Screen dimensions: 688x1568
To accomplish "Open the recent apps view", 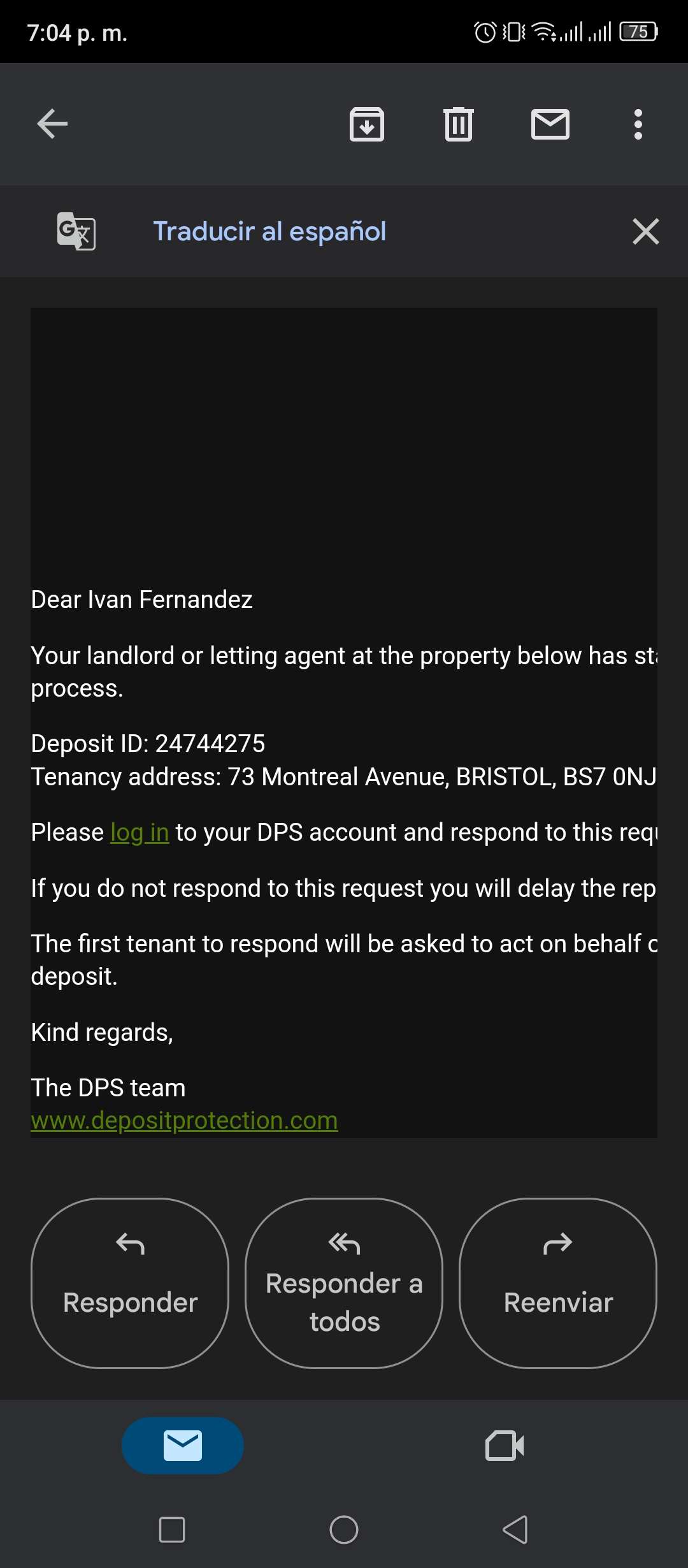I will (x=172, y=1530).
